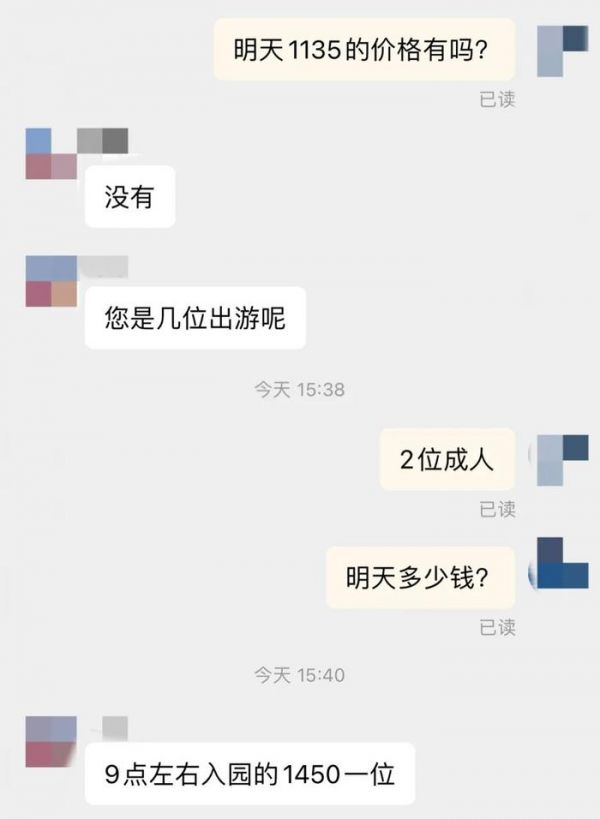View profile avatar beside "9点左右入园的1450一位"
This screenshot has height=819, width=600.
click(x=51, y=741)
